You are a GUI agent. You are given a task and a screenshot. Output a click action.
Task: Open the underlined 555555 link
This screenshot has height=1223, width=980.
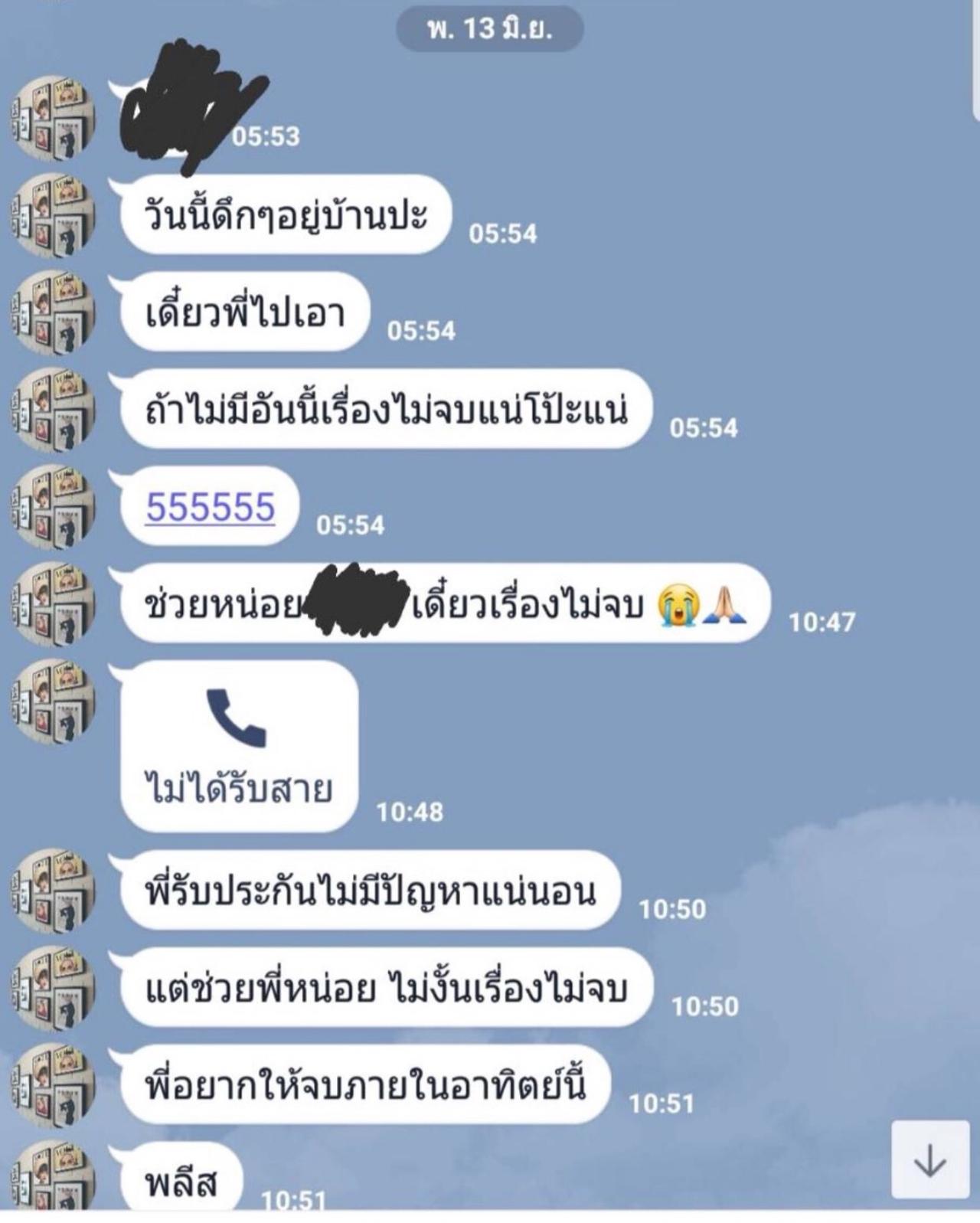point(210,507)
